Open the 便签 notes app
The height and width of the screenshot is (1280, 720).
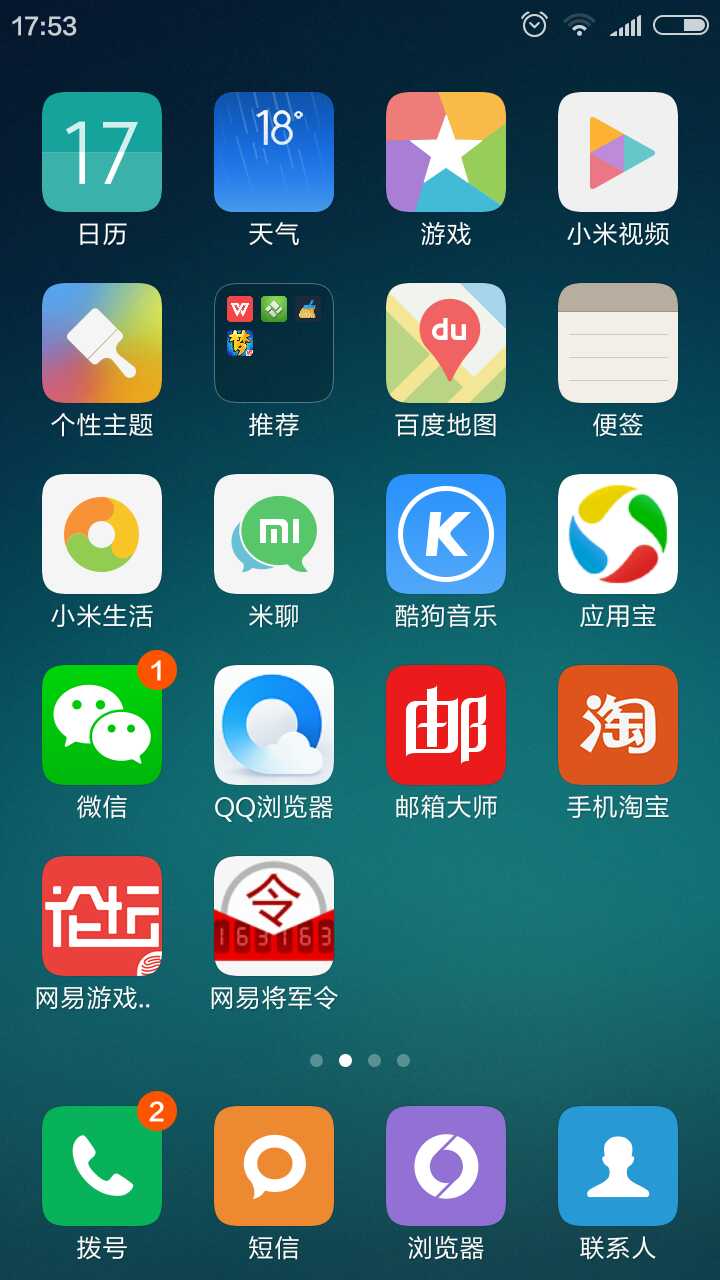pos(618,343)
